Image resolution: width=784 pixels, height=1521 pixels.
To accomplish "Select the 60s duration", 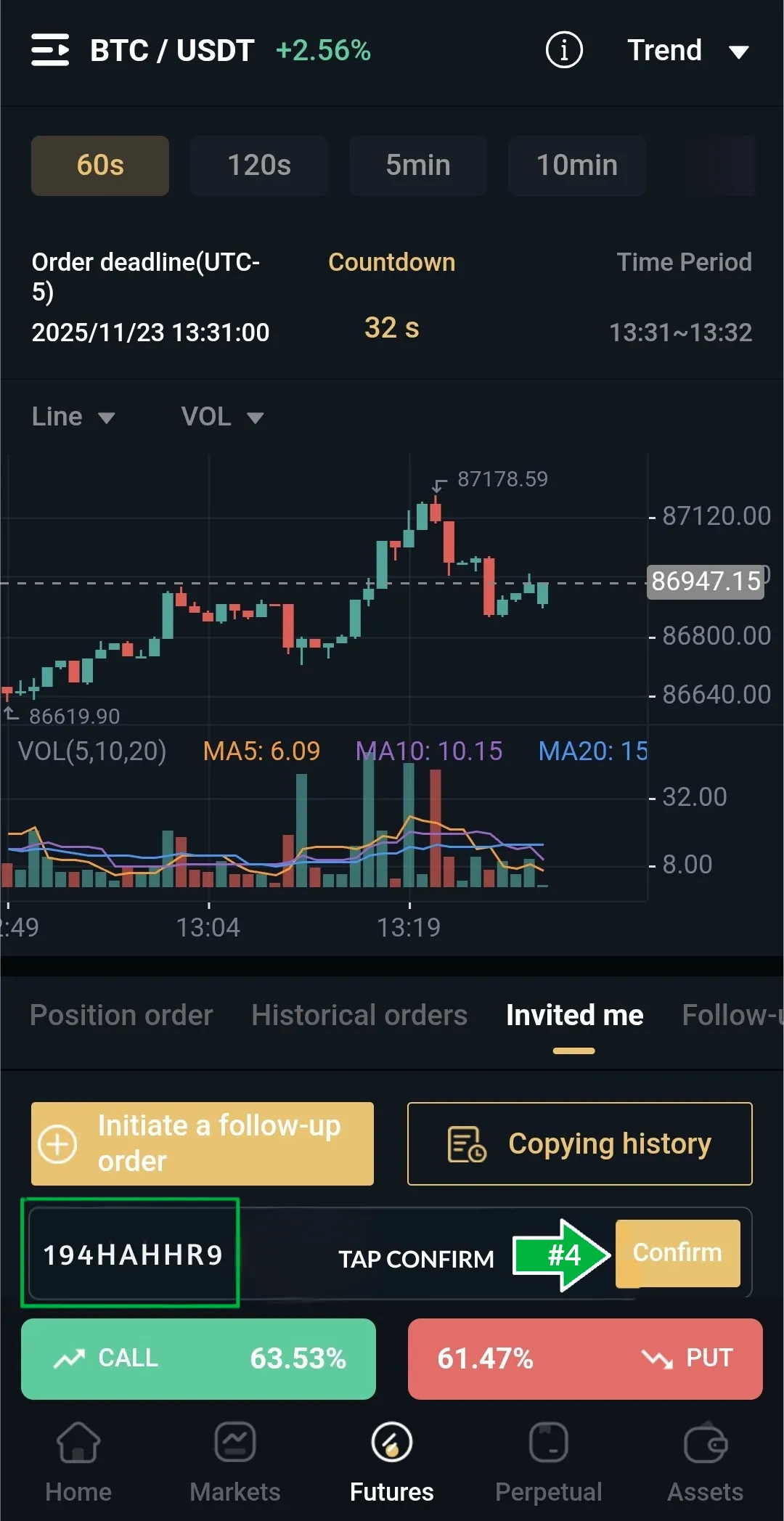I will pyautogui.click(x=100, y=166).
